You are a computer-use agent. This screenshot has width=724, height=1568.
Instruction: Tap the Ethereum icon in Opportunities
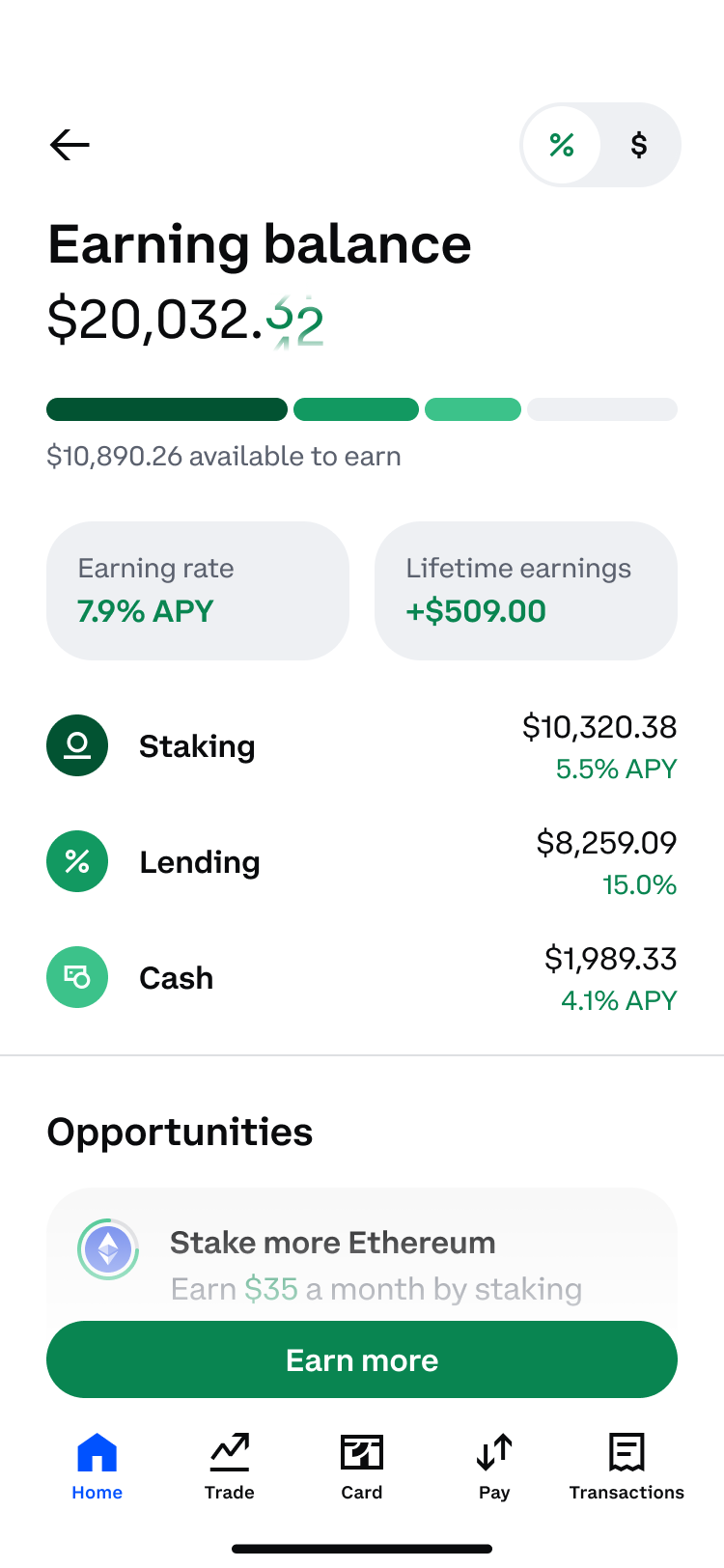coord(108,1249)
